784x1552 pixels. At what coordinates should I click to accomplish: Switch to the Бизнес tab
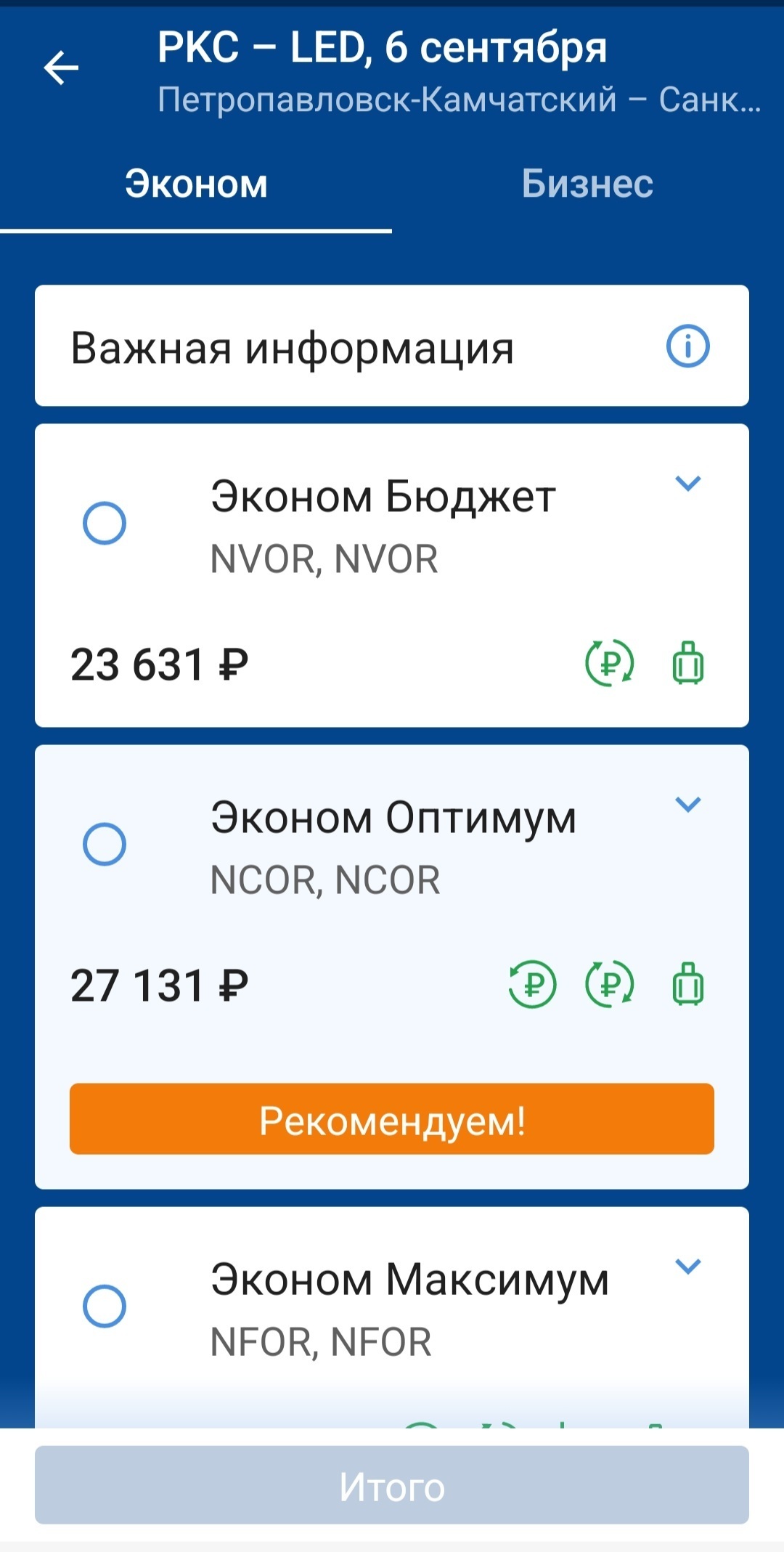tap(587, 184)
